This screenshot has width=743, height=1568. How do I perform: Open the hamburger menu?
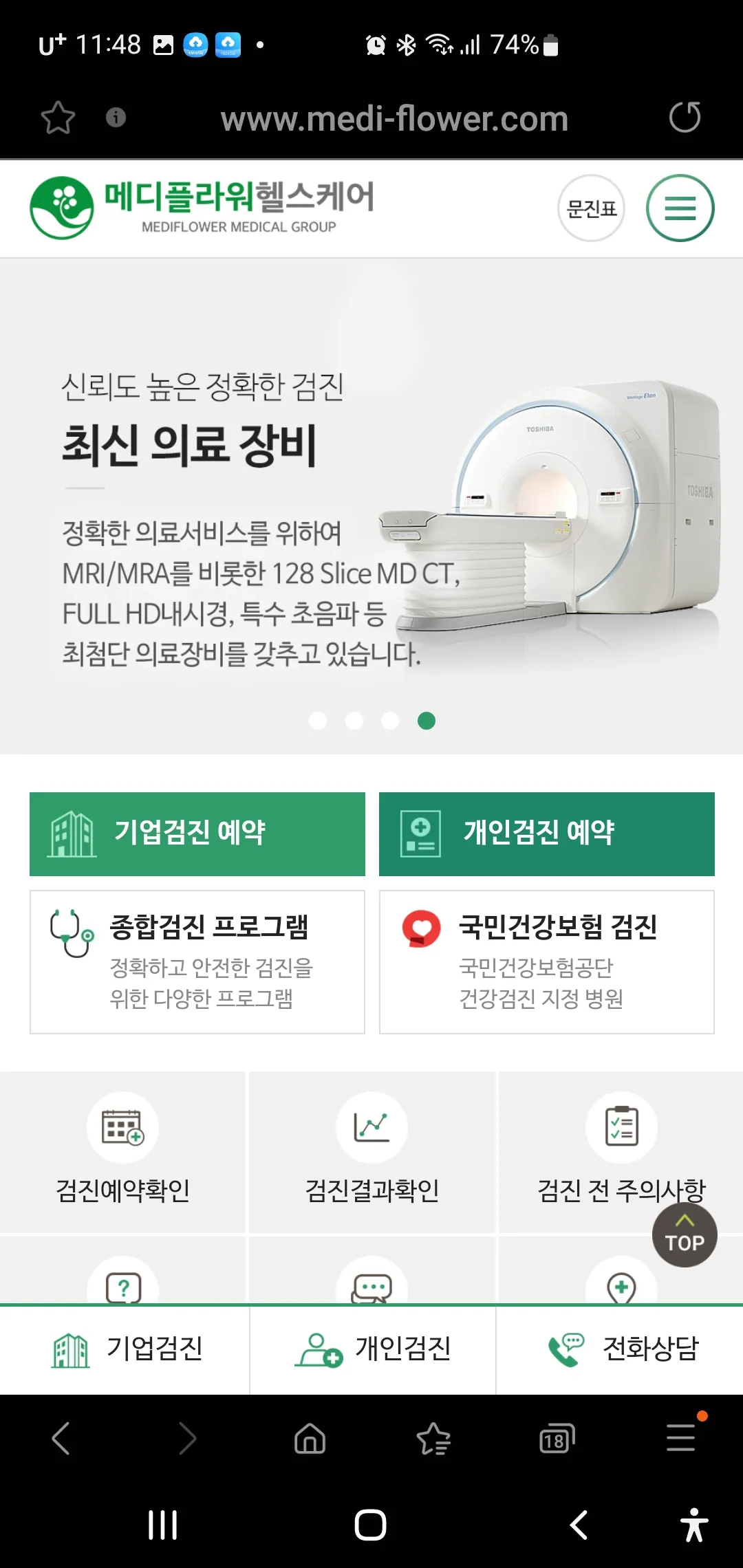coord(681,208)
